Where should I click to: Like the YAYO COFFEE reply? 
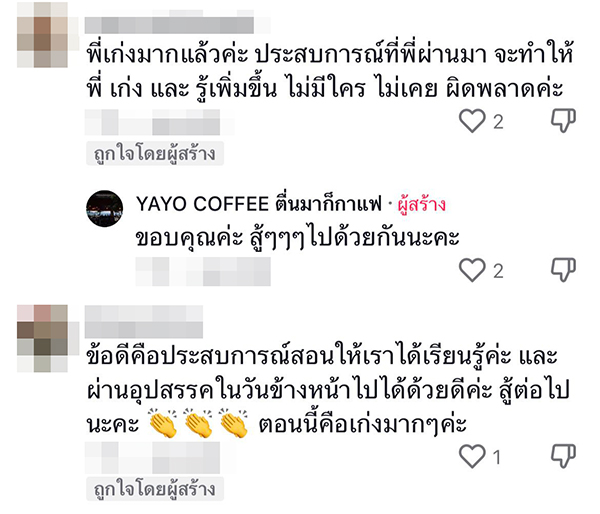(x=471, y=269)
